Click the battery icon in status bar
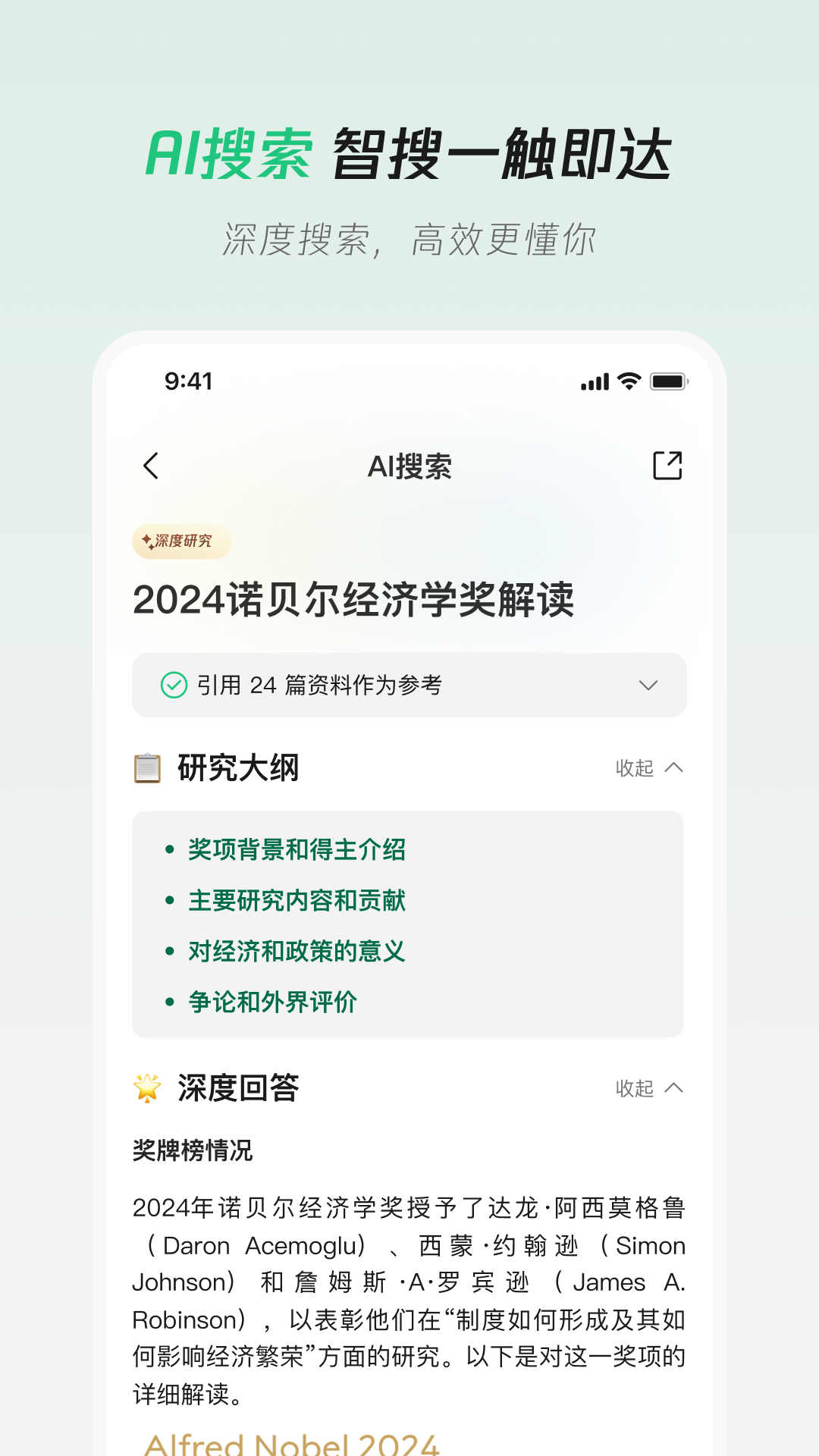This screenshot has width=819, height=1456. [x=670, y=382]
